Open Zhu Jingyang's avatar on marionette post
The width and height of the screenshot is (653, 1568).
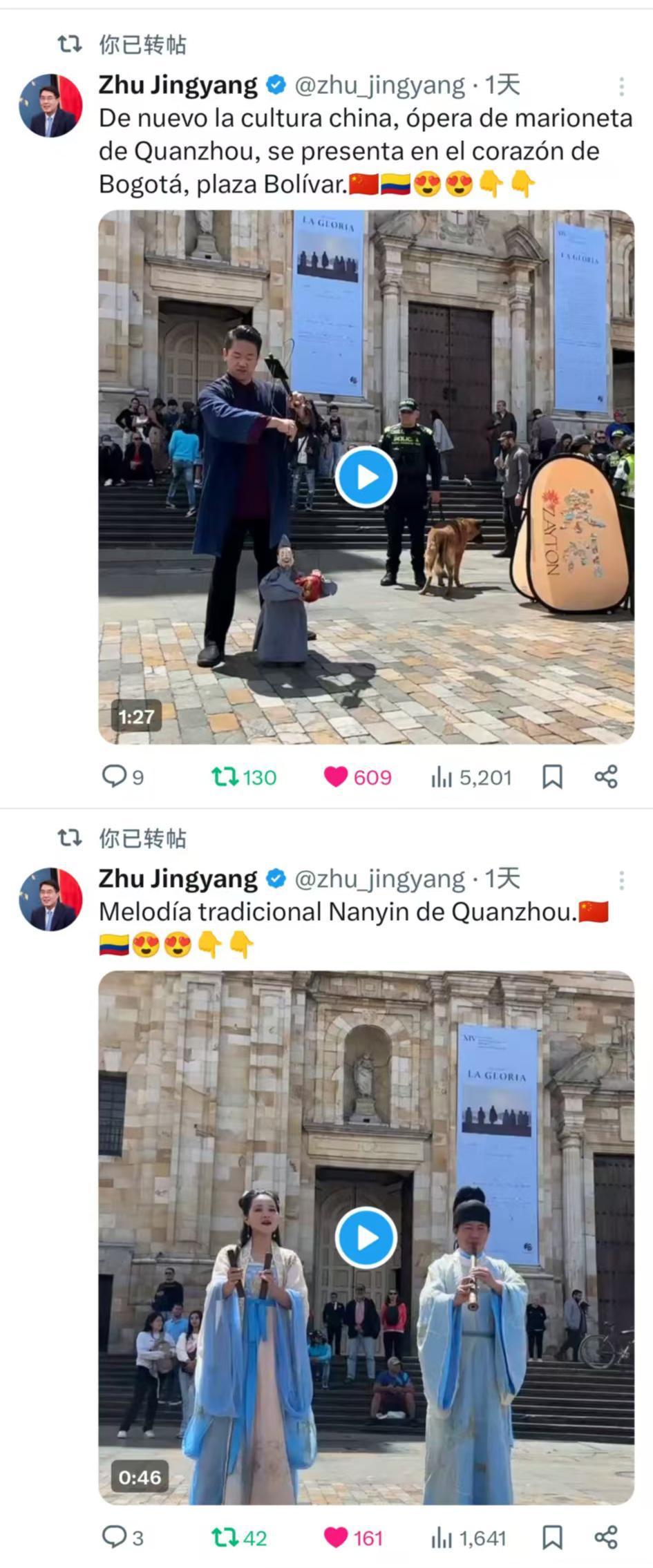(x=50, y=106)
